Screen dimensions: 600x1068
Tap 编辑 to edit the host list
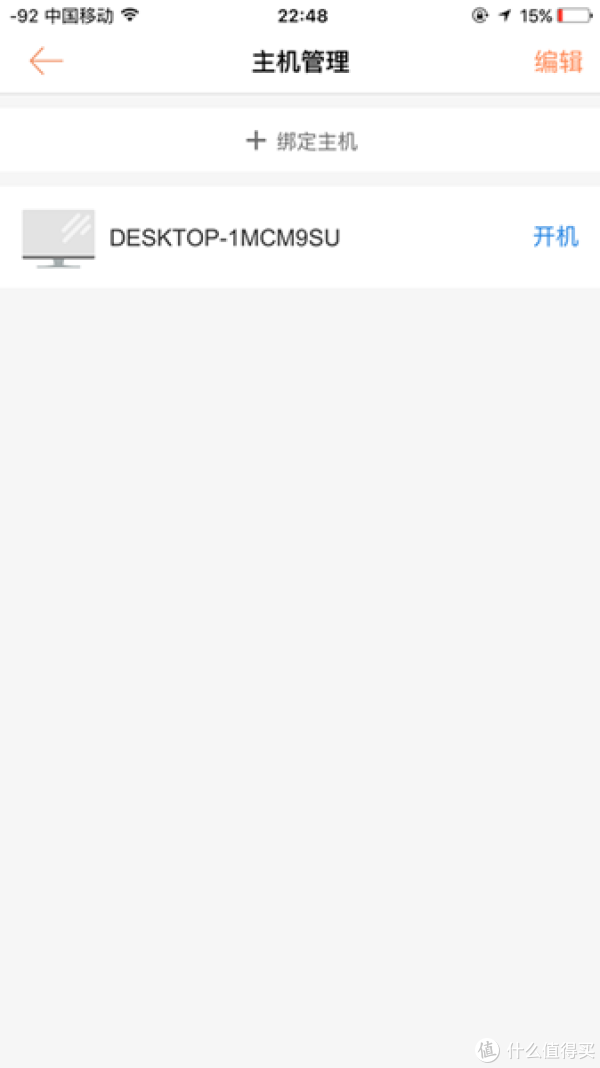[x=558, y=61]
